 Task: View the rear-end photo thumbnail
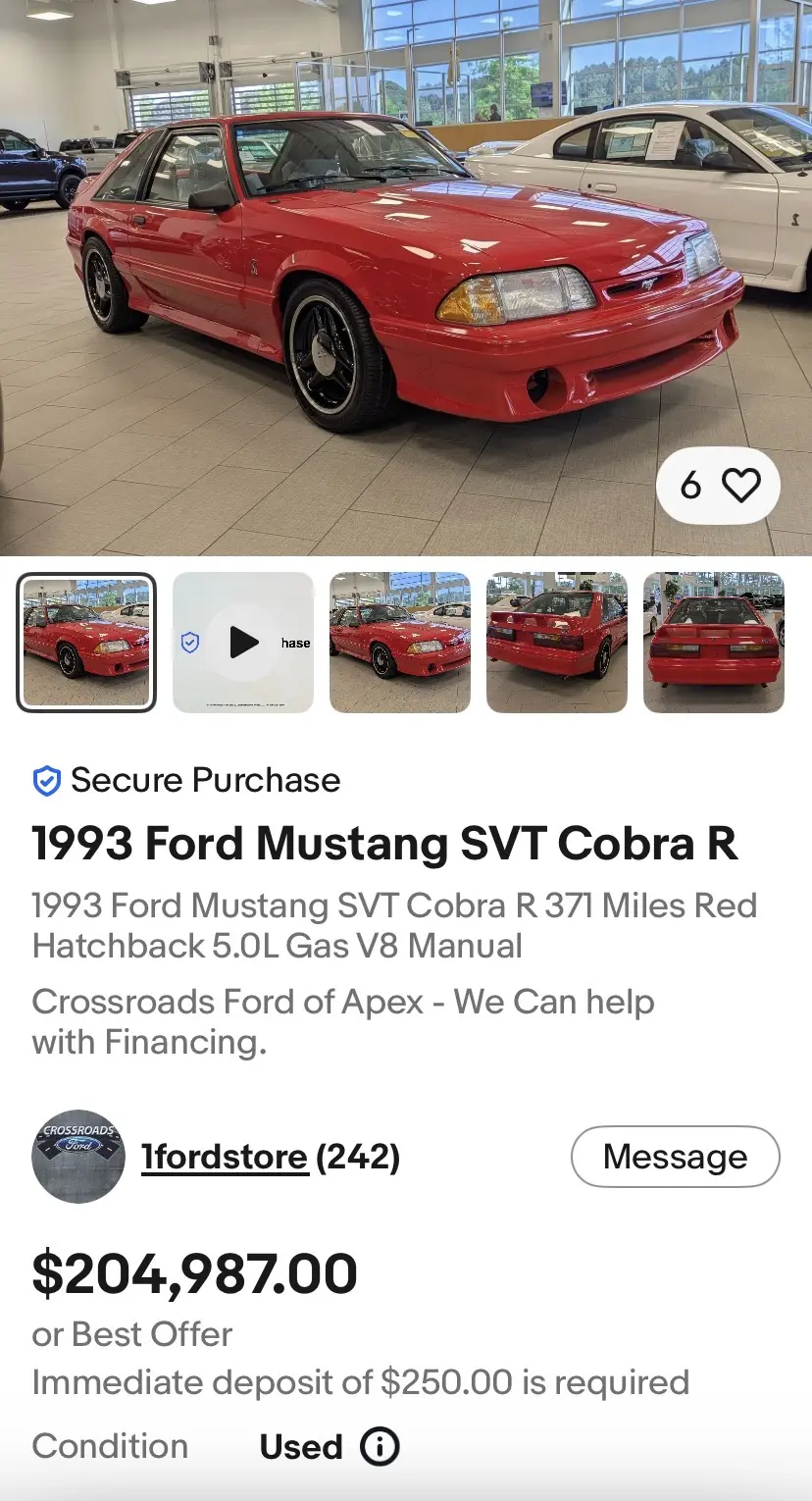714,643
